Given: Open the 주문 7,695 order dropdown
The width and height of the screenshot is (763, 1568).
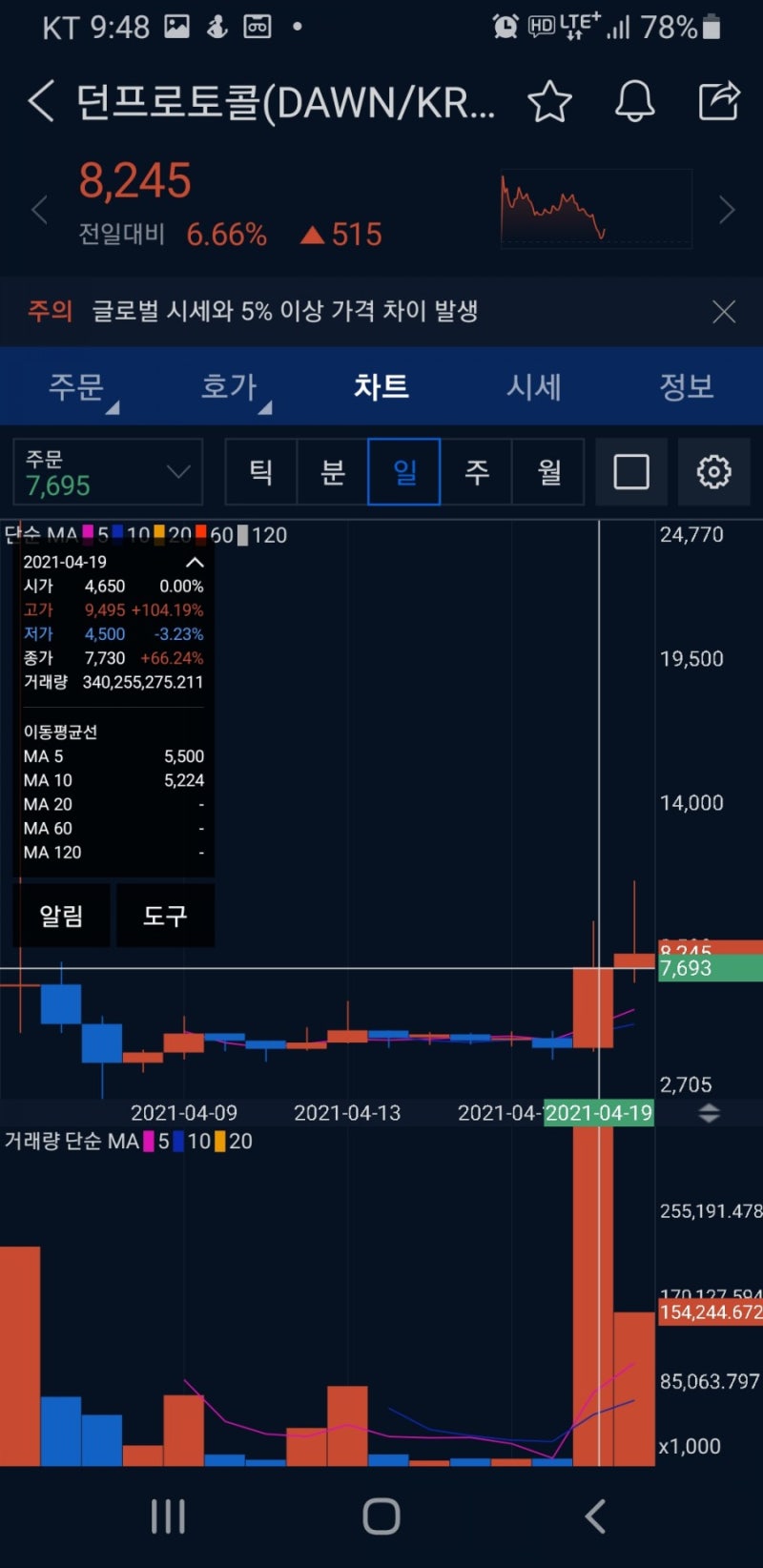Looking at the screenshot, I should click(x=106, y=471).
